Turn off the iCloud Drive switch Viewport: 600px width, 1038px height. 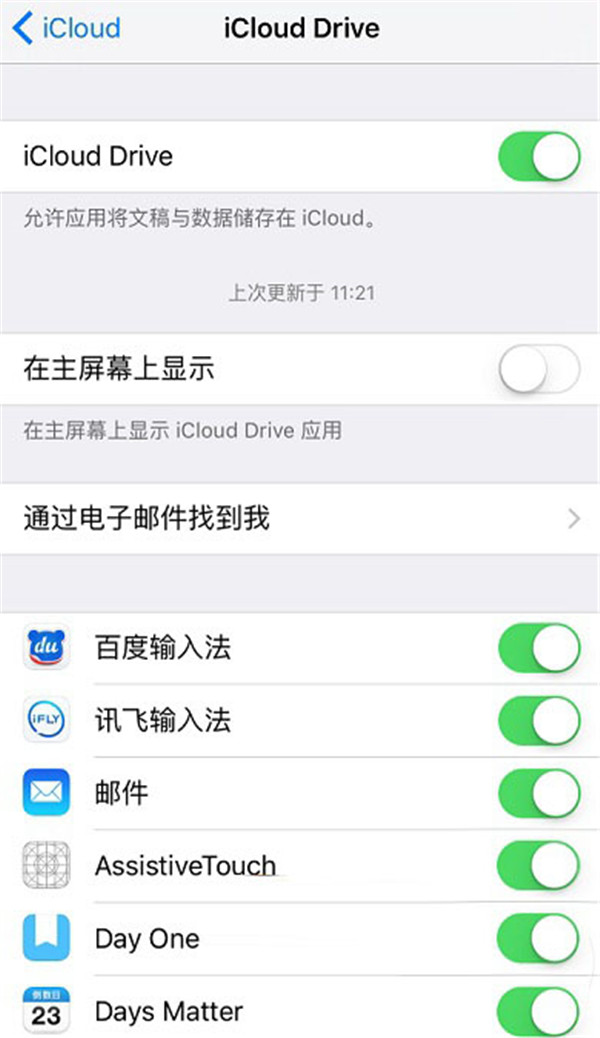(539, 157)
